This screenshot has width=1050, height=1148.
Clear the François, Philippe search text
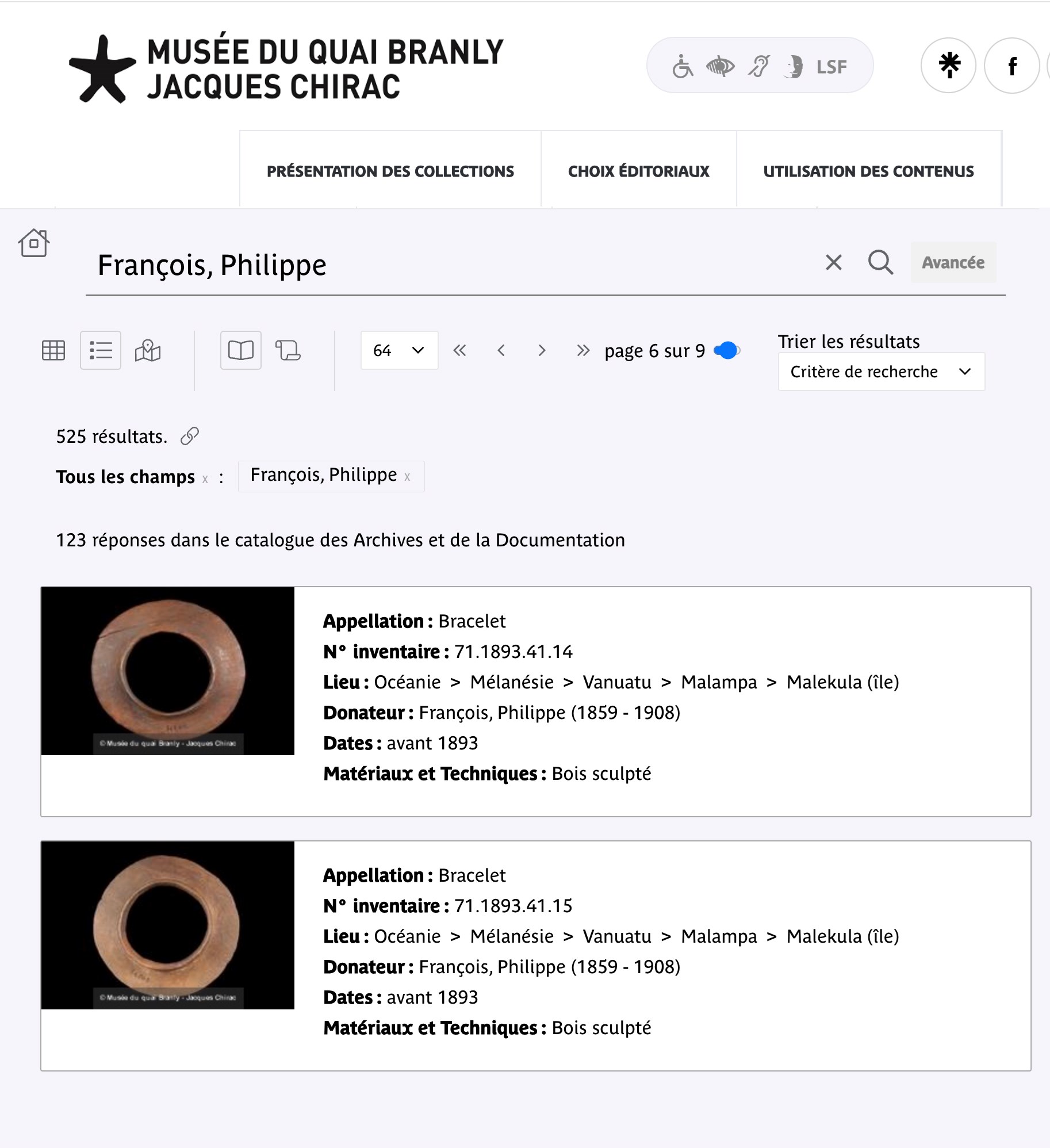coord(833,262)
